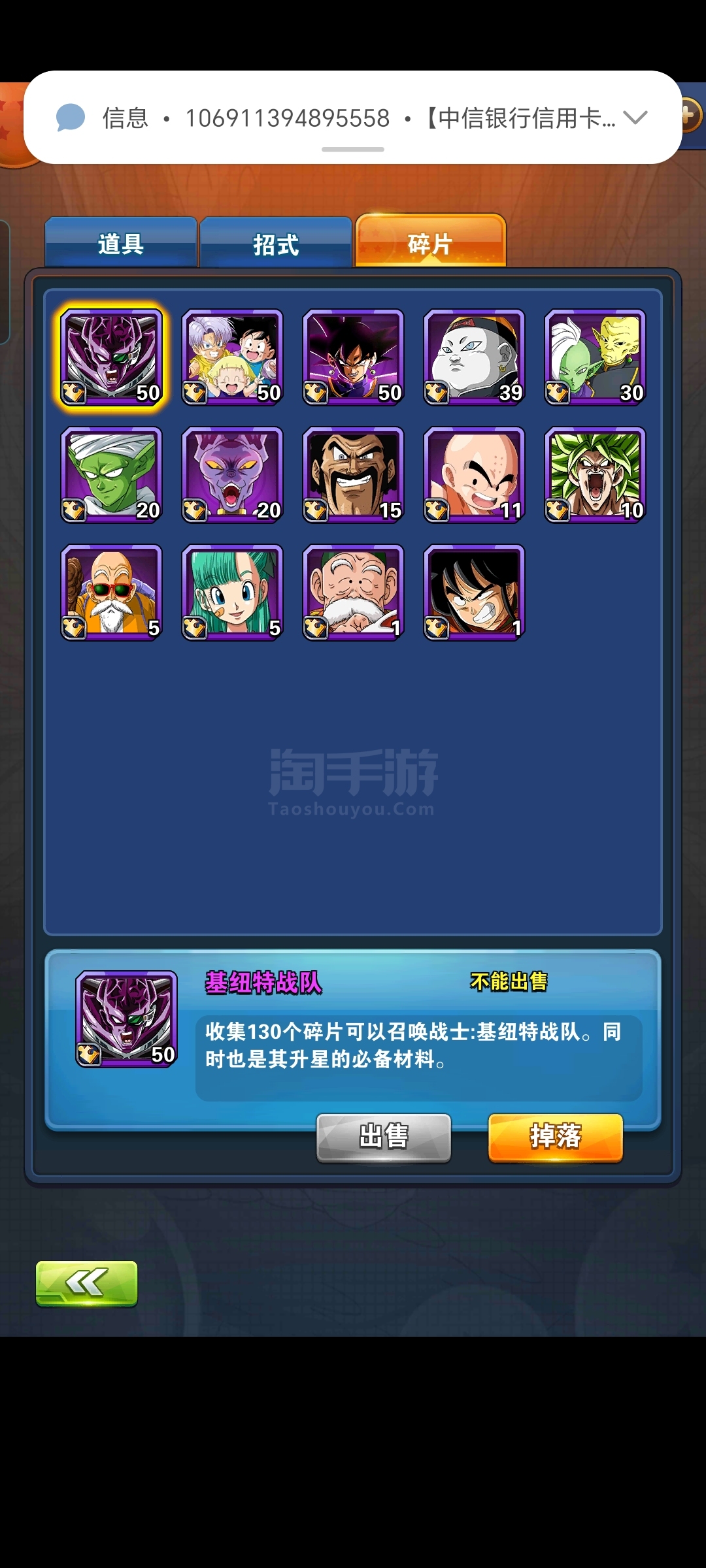Image resolution: width=706 pixels, height=1568 pixels.
Task: Select the Beerus fragment showing 20
Action: point(232,475)
